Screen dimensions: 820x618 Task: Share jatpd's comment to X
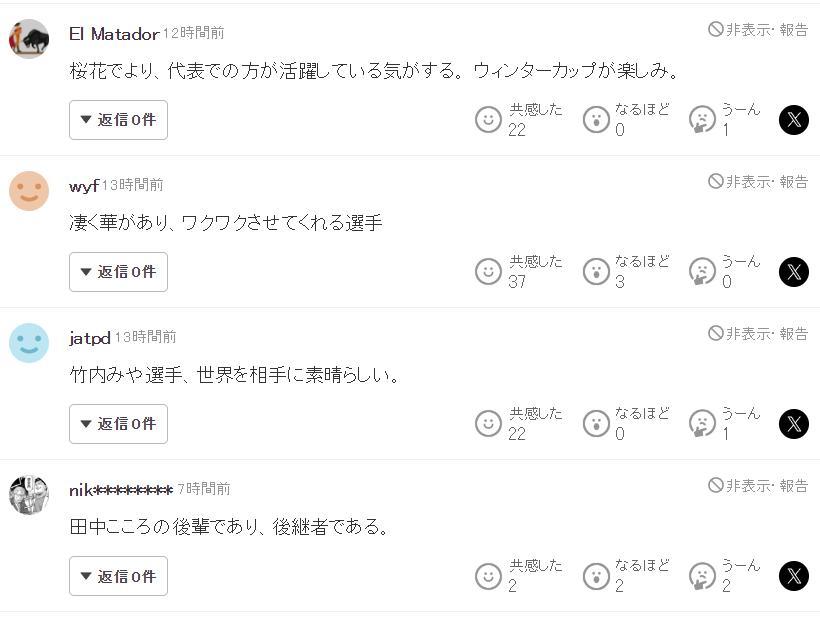click(x=793, y=424)
